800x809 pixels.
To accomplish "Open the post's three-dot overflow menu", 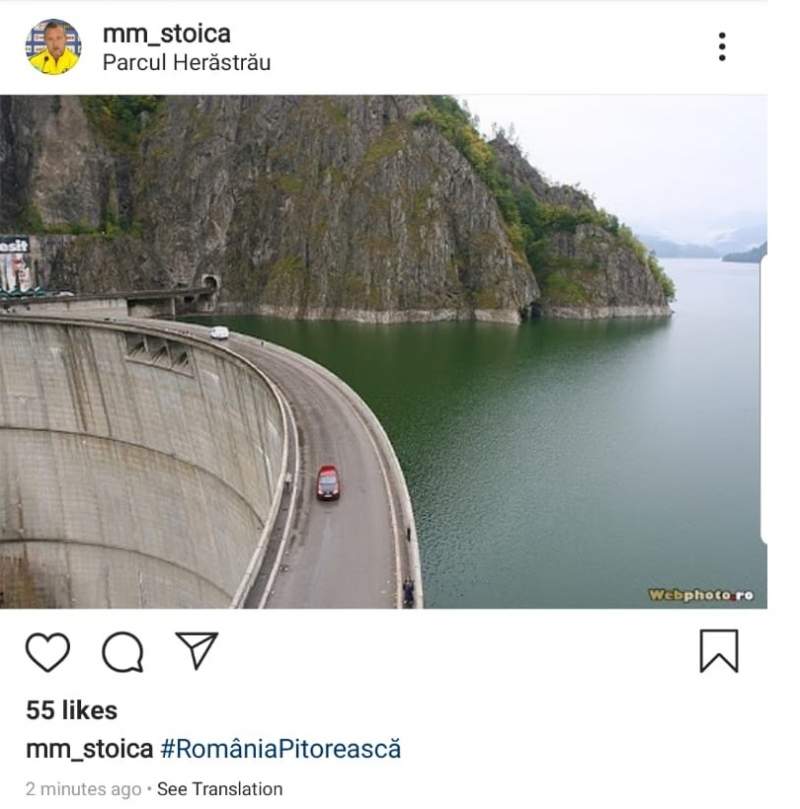I will tap(721, 47).
